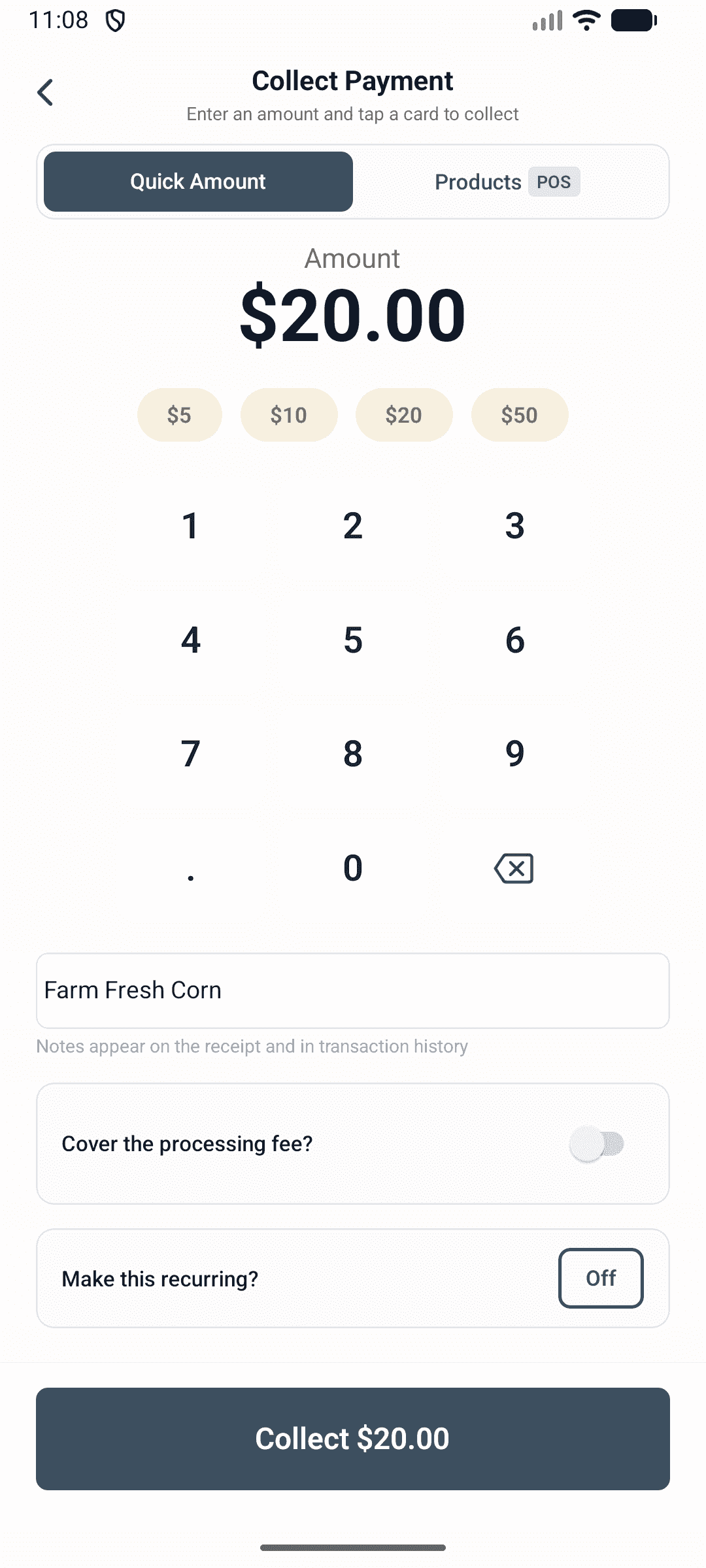
Task: Select the Quick Amount tab
Action: [197, 181]
